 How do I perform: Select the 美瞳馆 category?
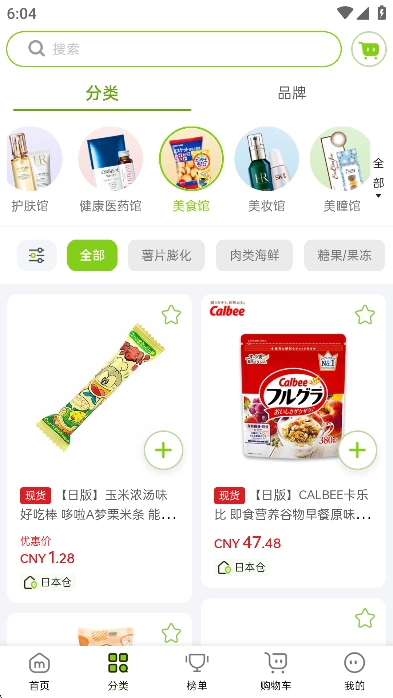tap(341, 170)
